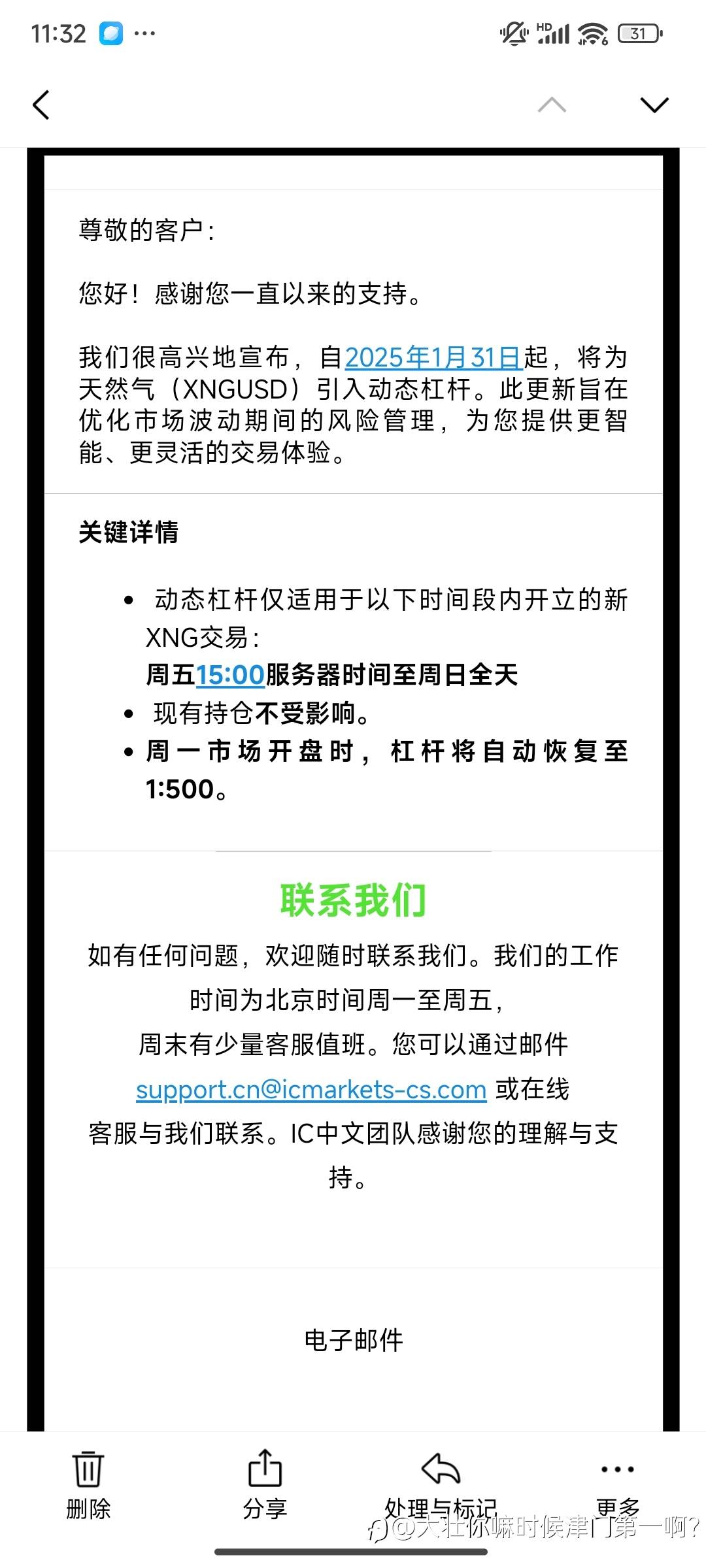Tap the 15:00 time link

tap(230, 675)
